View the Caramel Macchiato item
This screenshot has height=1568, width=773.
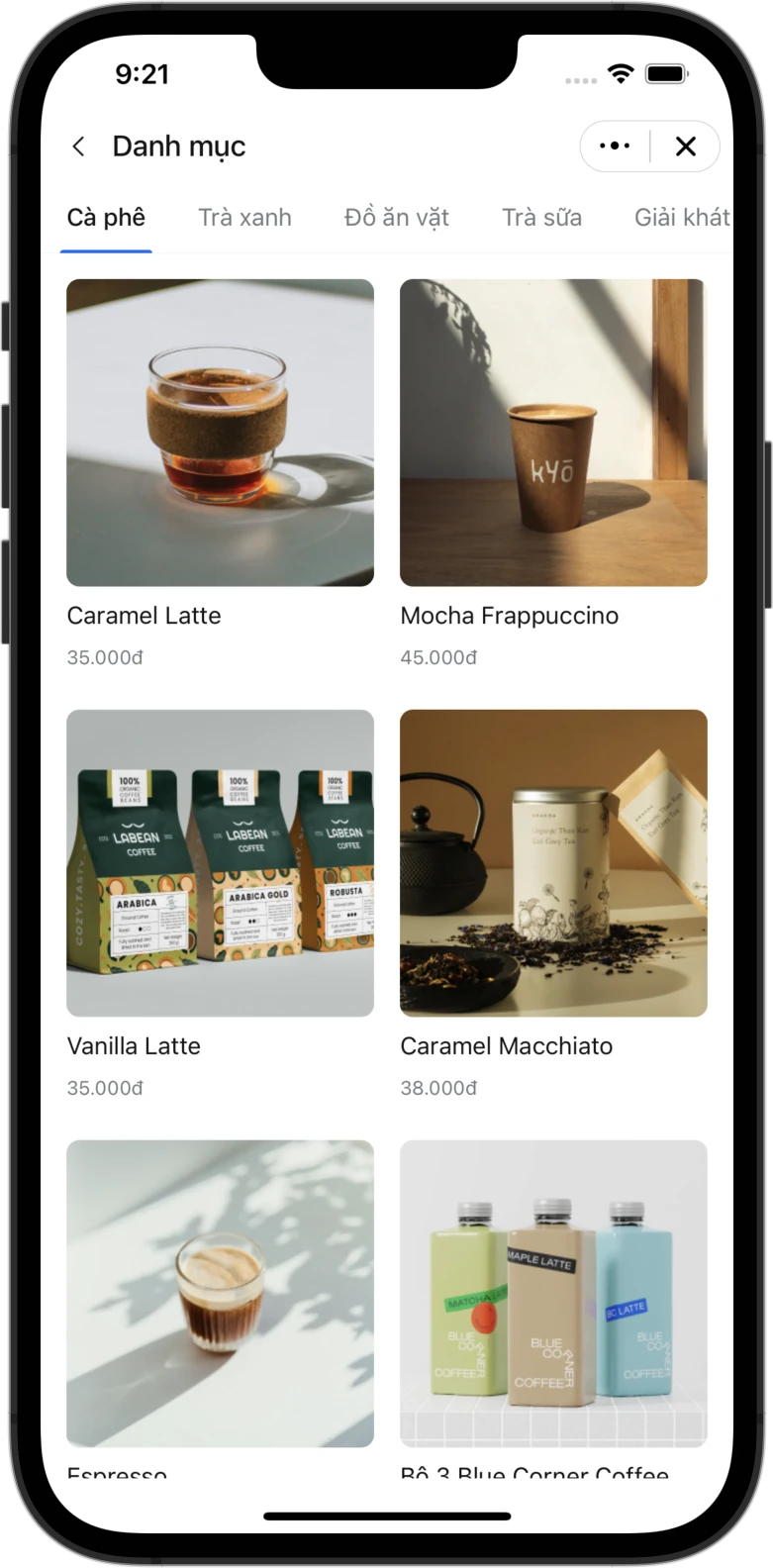553,863
